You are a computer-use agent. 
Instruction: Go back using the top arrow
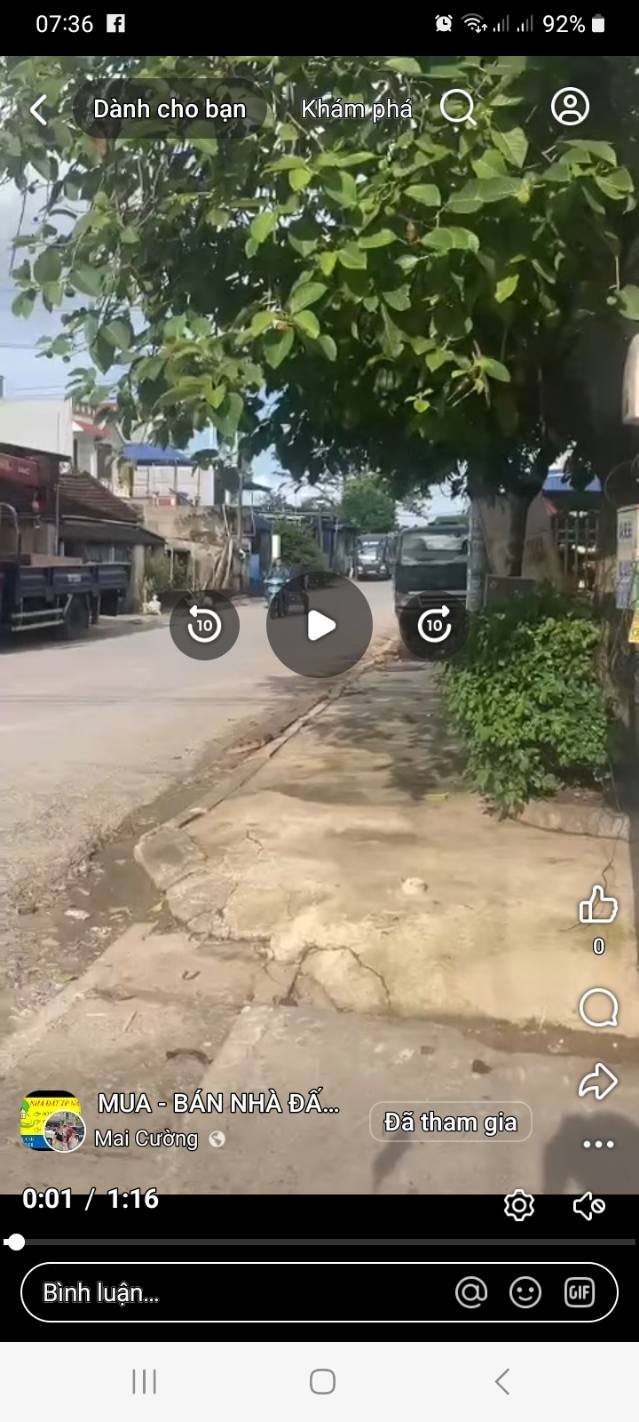point(38,110)
